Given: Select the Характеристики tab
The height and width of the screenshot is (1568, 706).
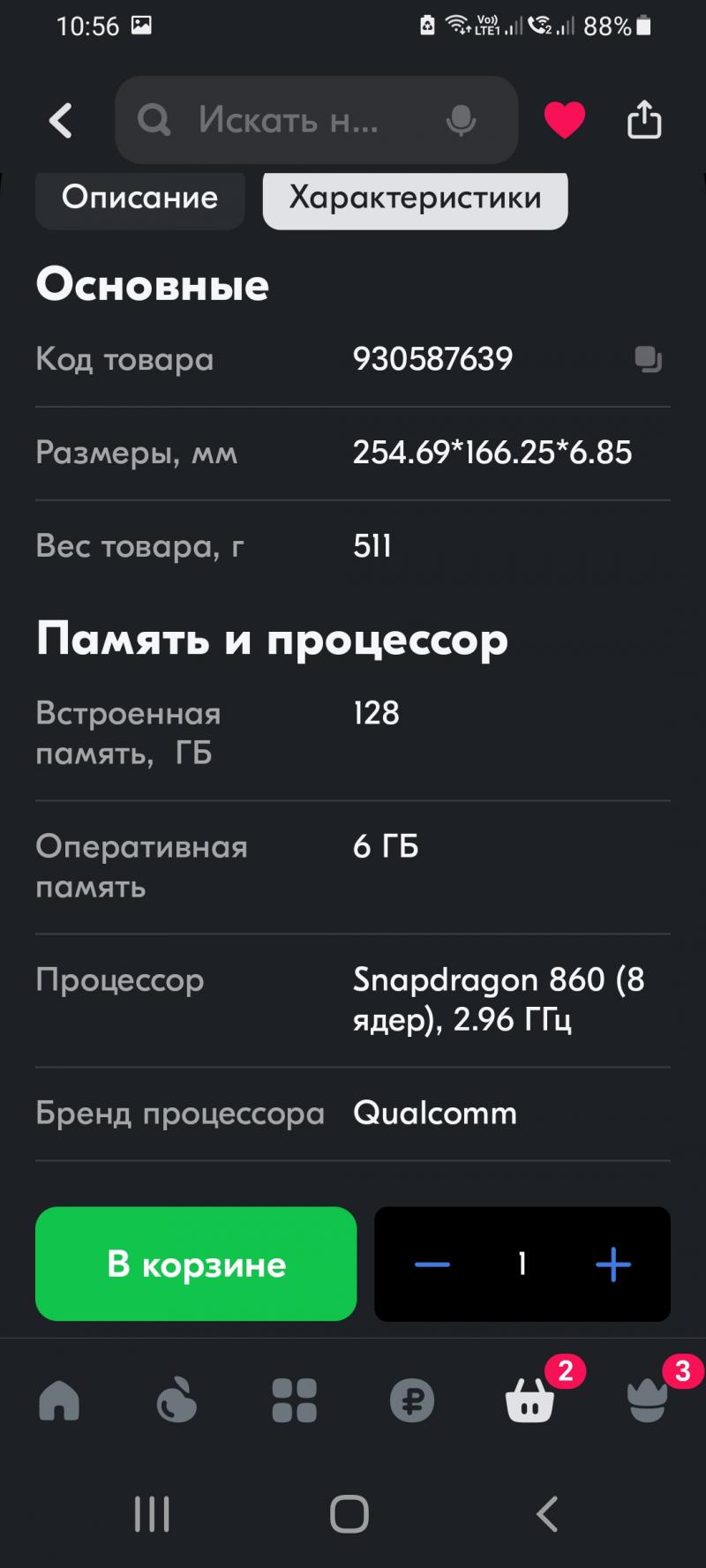Looking at the screenshot, I should pyautogui.click(x=416, y=198).
